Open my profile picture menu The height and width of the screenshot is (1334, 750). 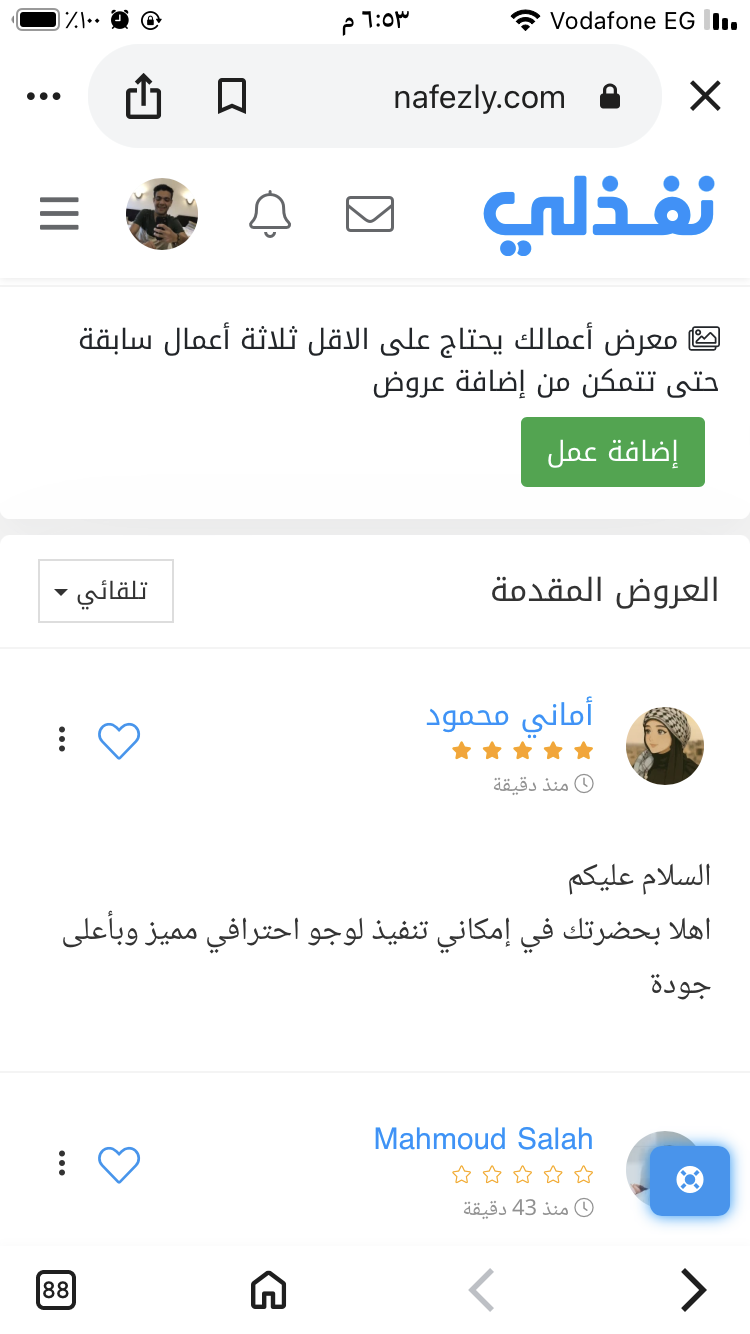click(162, 214)
